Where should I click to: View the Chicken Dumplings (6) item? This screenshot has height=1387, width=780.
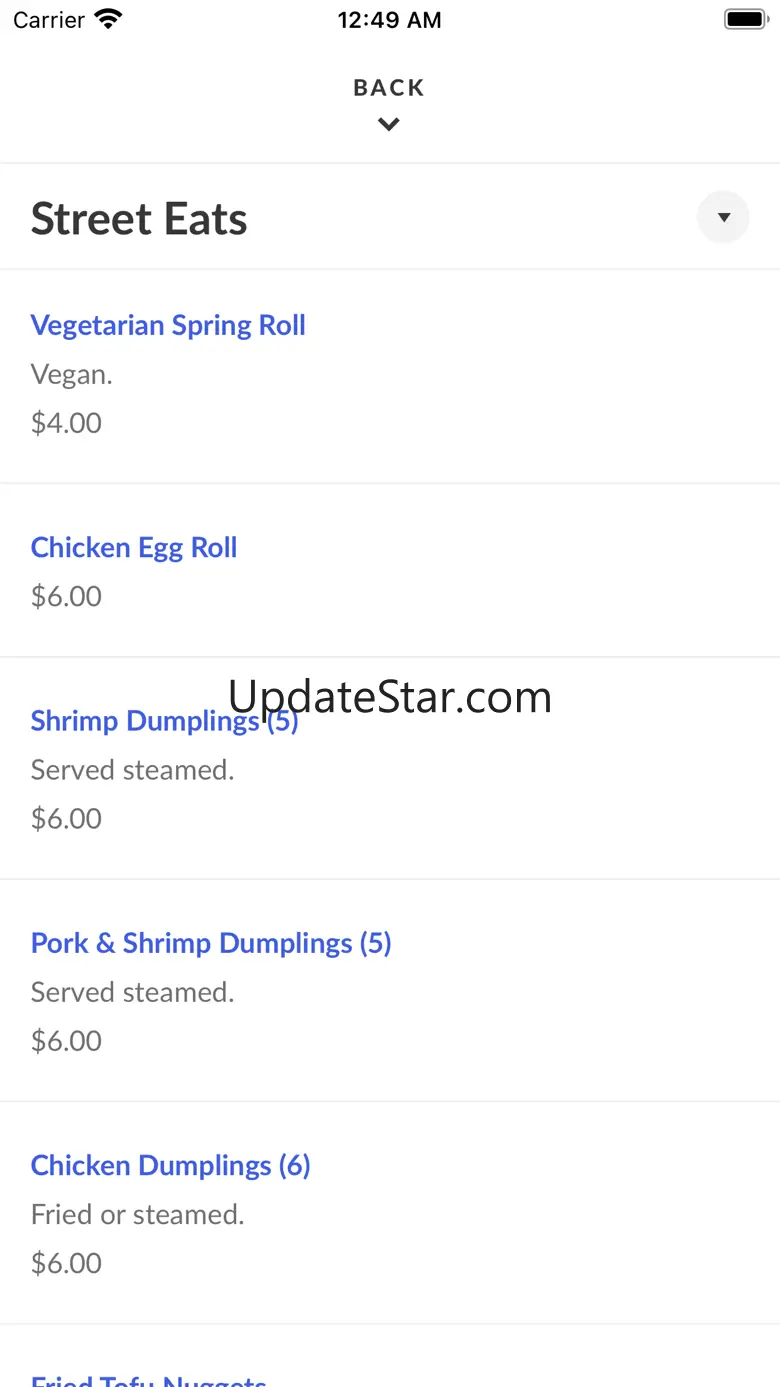point(171,1166)
